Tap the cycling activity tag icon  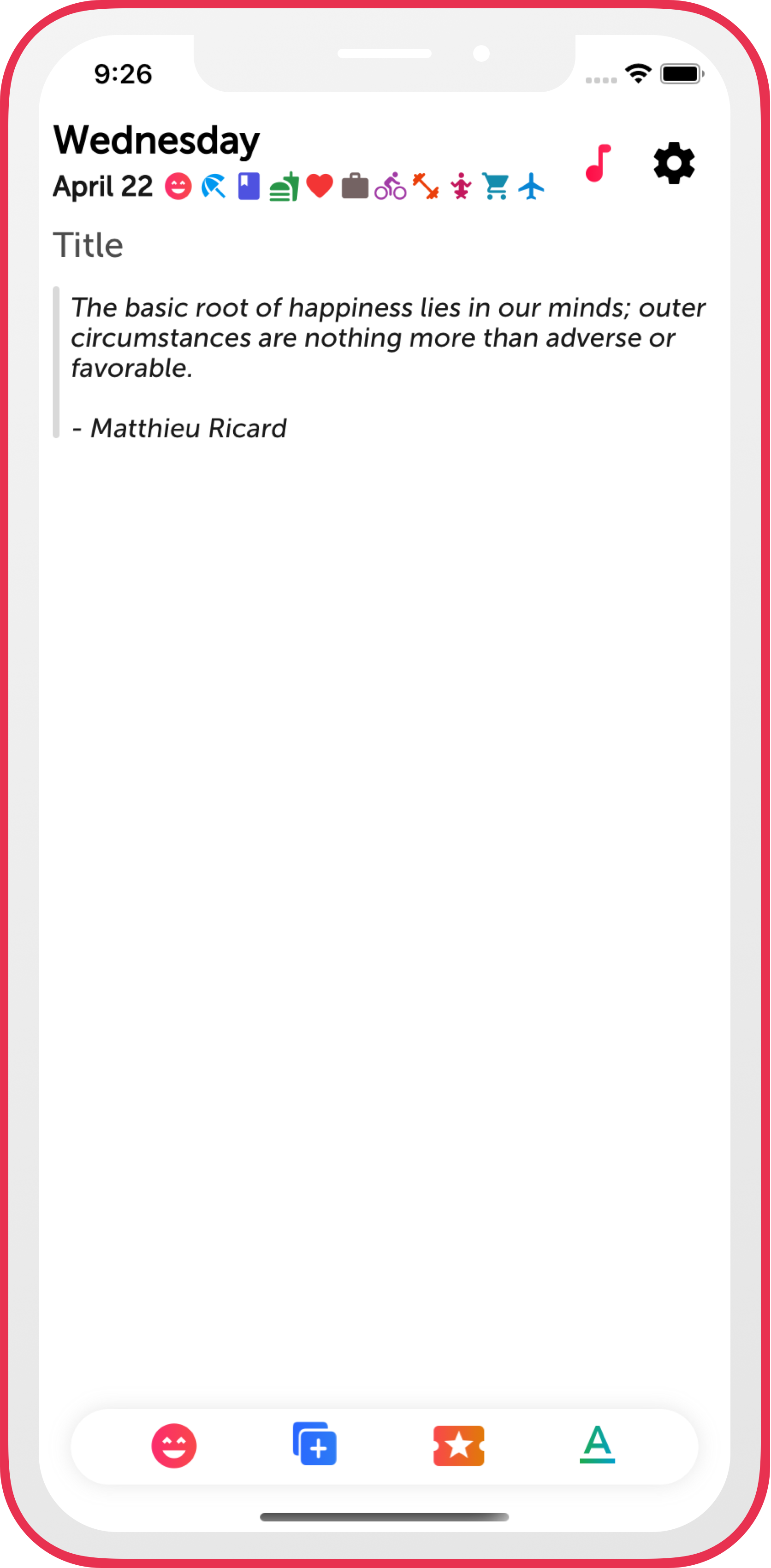point(391,186)
